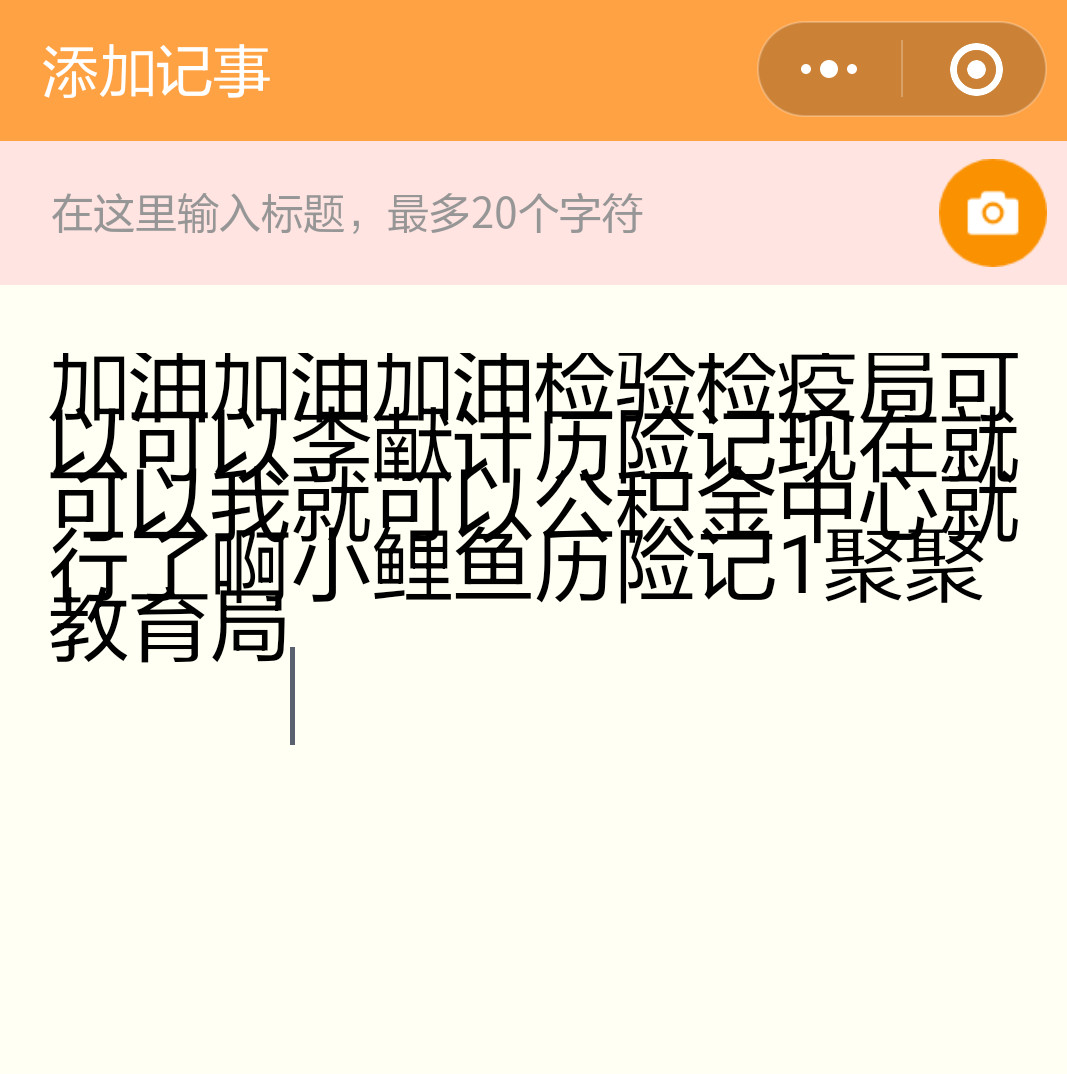Viewport: 1067px width, 1074px height.
Task: Add a photo with the camera button
Action: coord(992,213)
